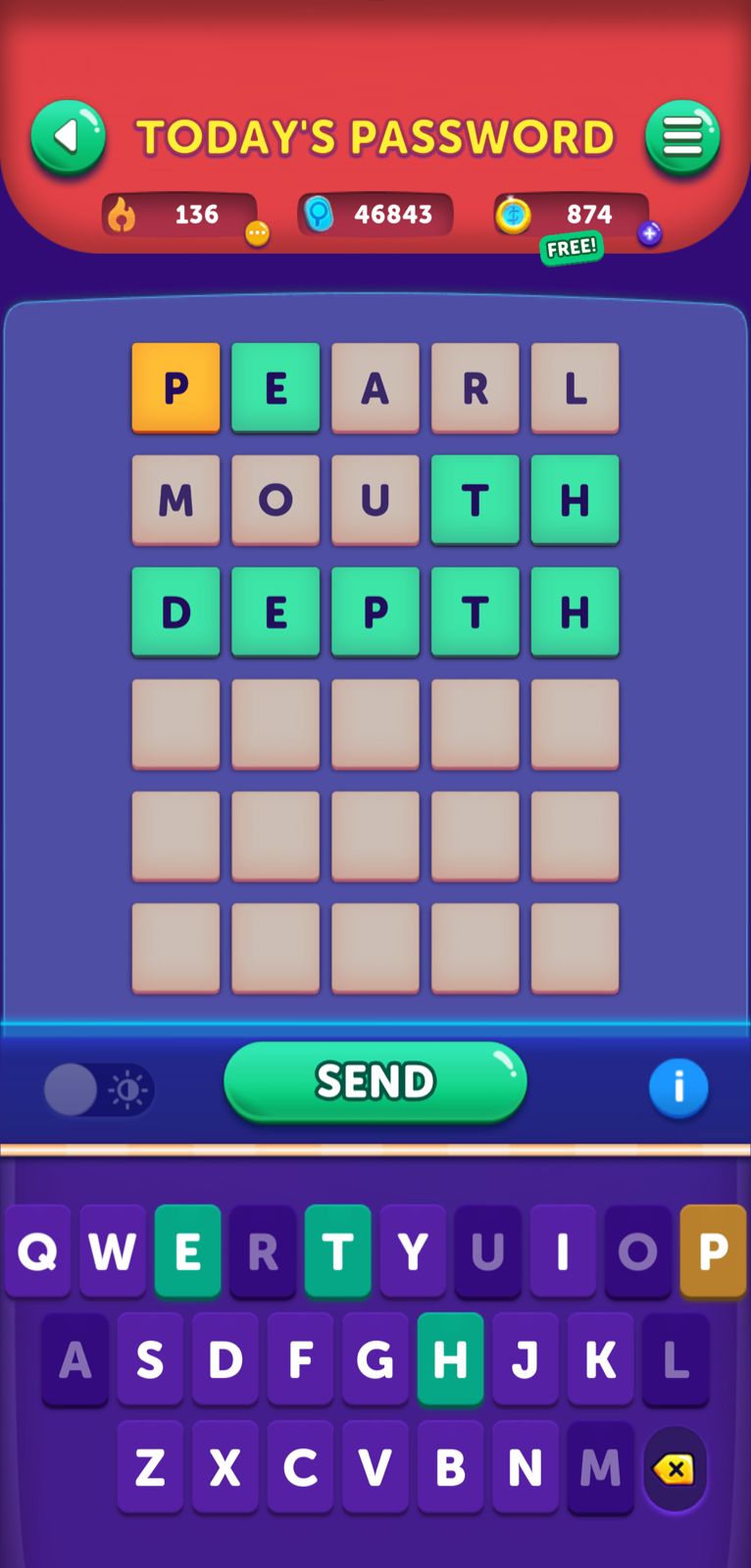Select the letter K key
Image resolution: width=751 pixels, height=1568 pixels.
click(600, 1359)
